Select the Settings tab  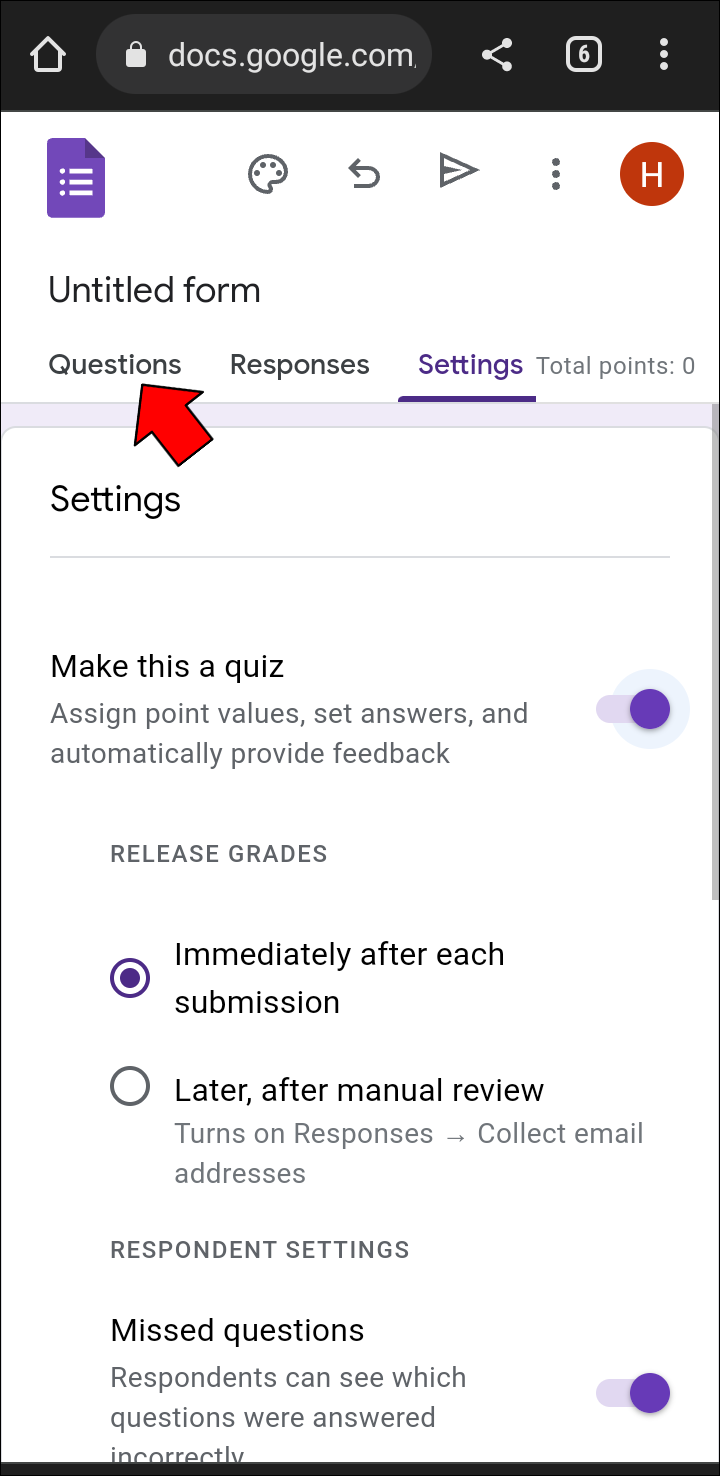470,365
